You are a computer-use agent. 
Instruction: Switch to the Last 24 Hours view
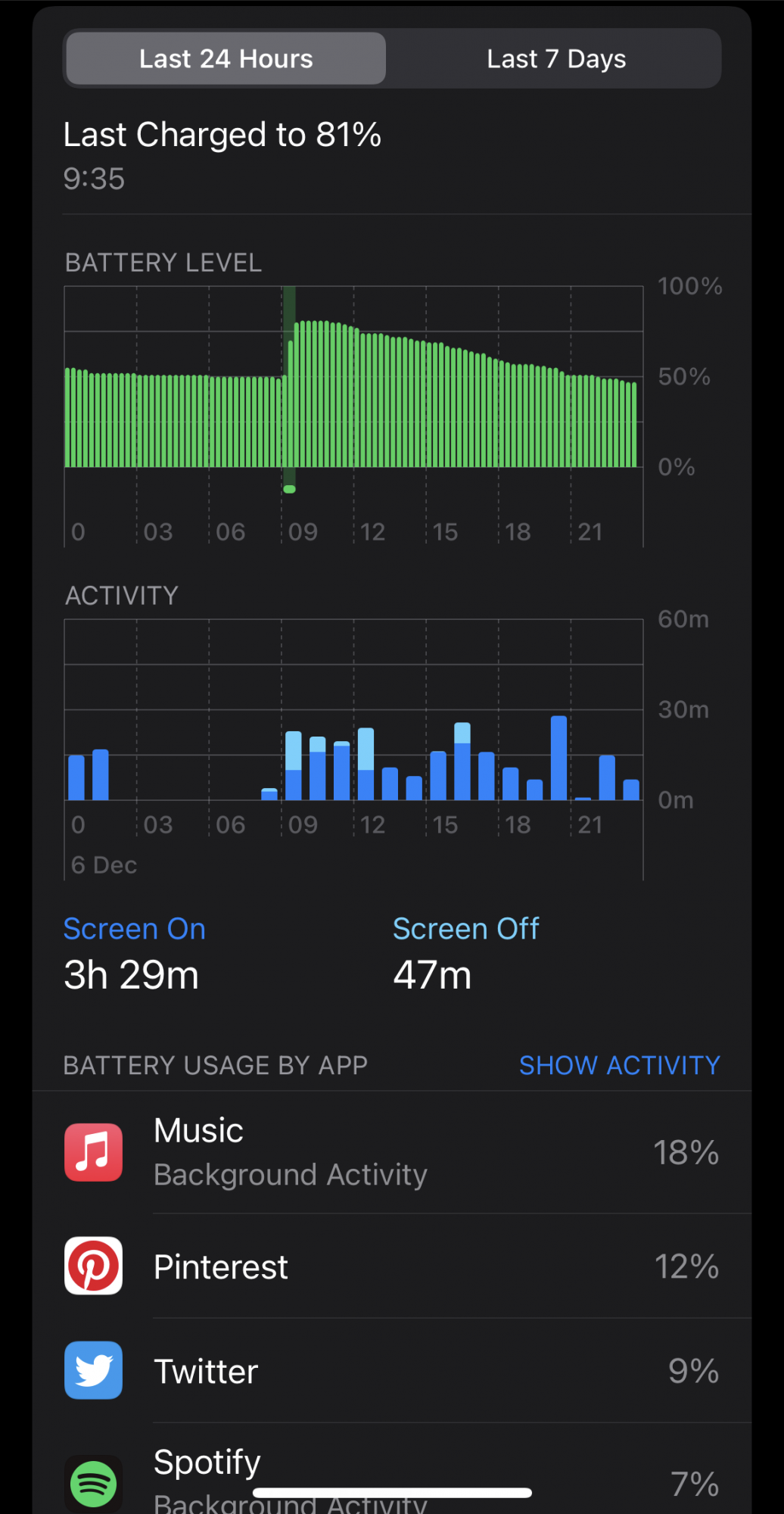point(226,58)
